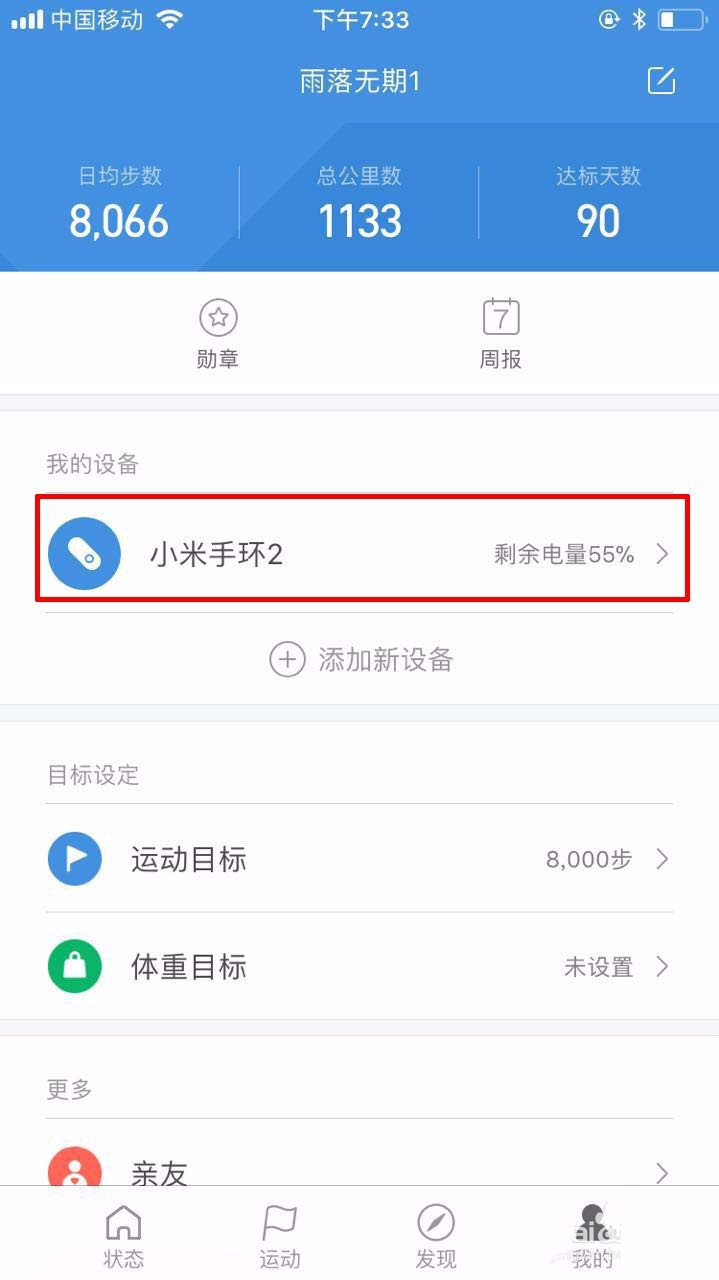
Task: Open 小米手环2 device settings
Action: click(x=360, y=554)
